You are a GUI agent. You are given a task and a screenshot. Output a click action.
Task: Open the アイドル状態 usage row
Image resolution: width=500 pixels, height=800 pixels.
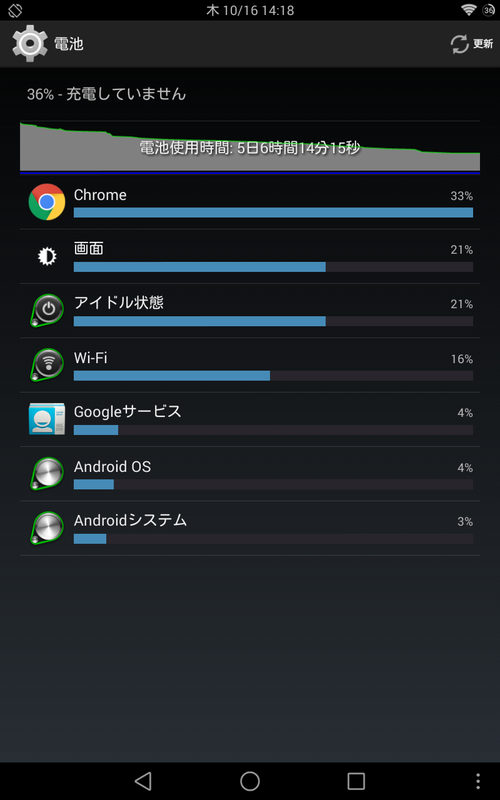250,311
